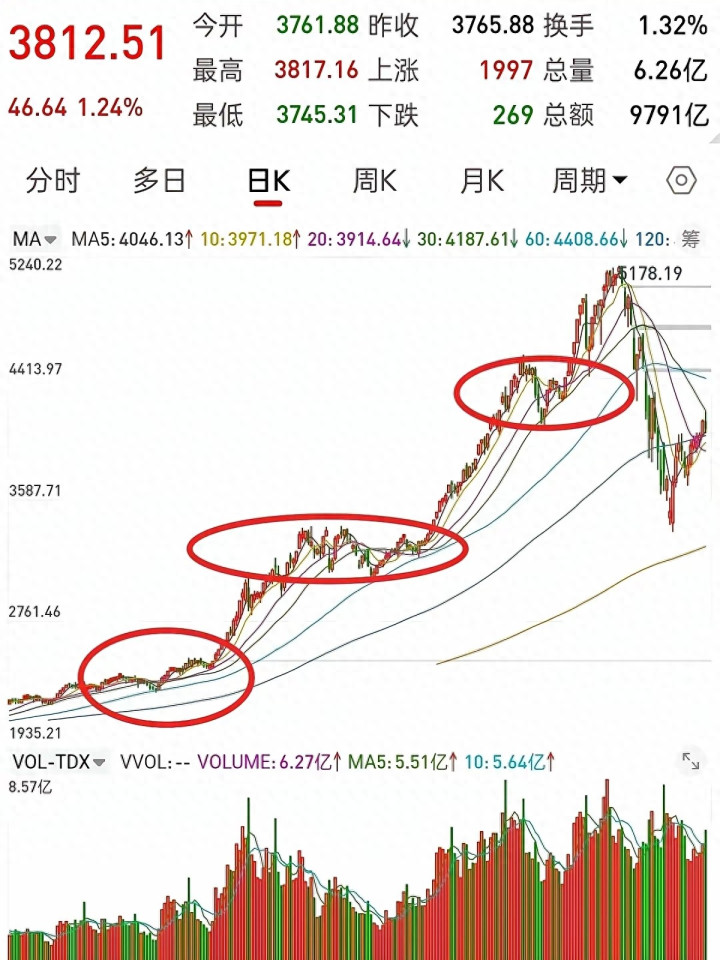Open chart settings hexagon icon
This screenshot has width=720, height=960.
click(681, 181)
